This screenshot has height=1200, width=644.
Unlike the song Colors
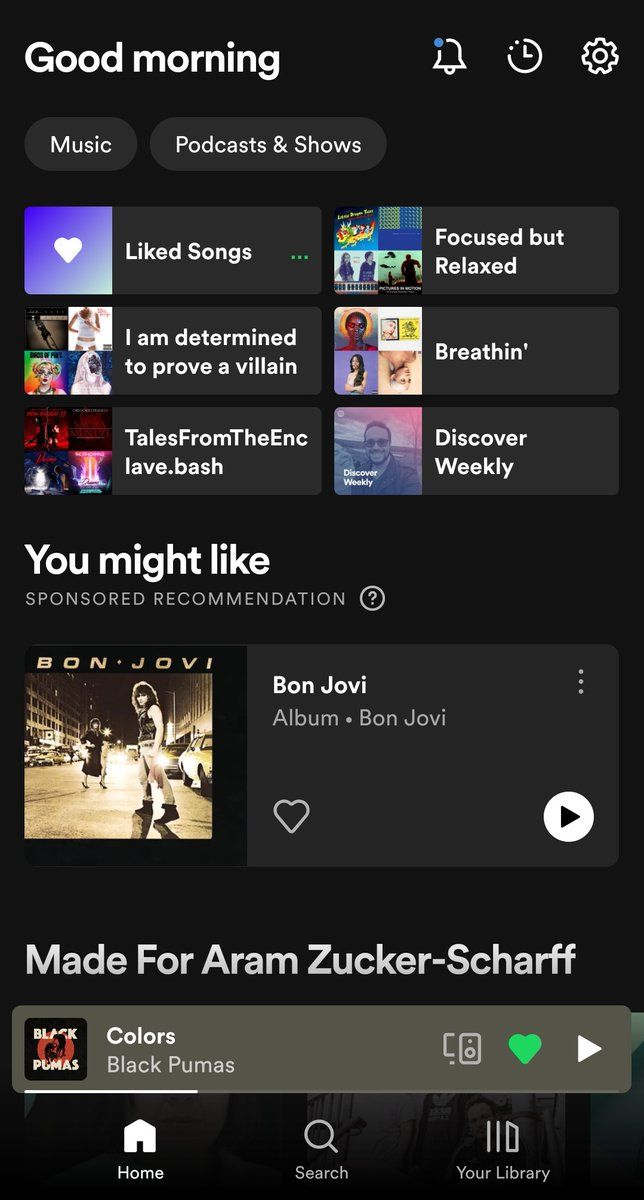(x=525, y=1048)
